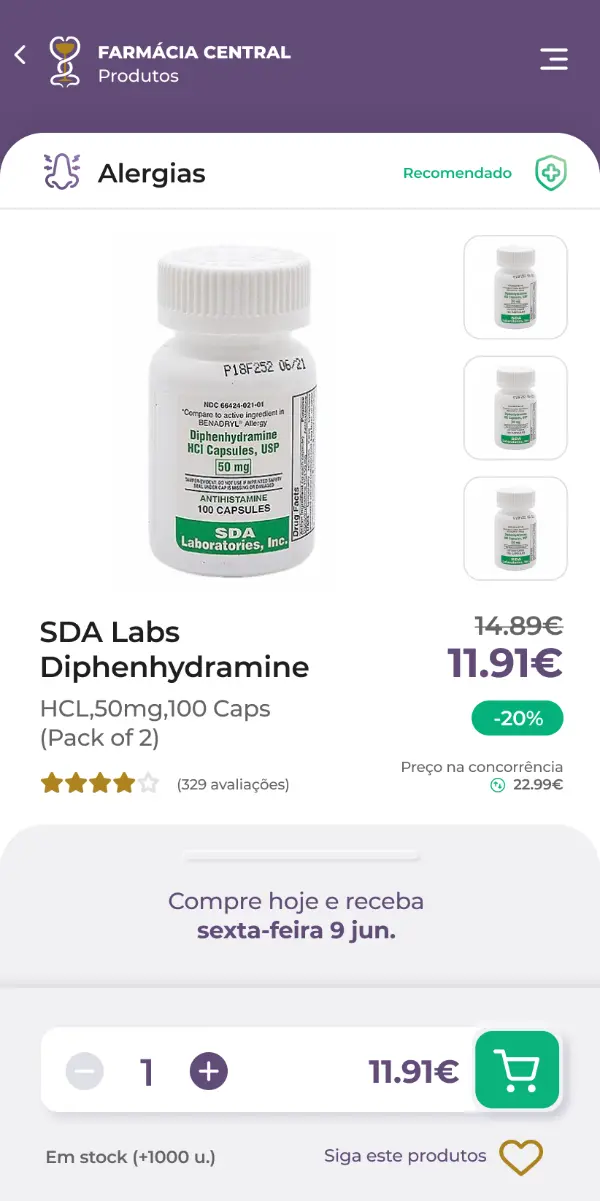Open the hamburger menu
Image resolution: width=600 pixels, height=1201 pixels.
click(553, 59)
